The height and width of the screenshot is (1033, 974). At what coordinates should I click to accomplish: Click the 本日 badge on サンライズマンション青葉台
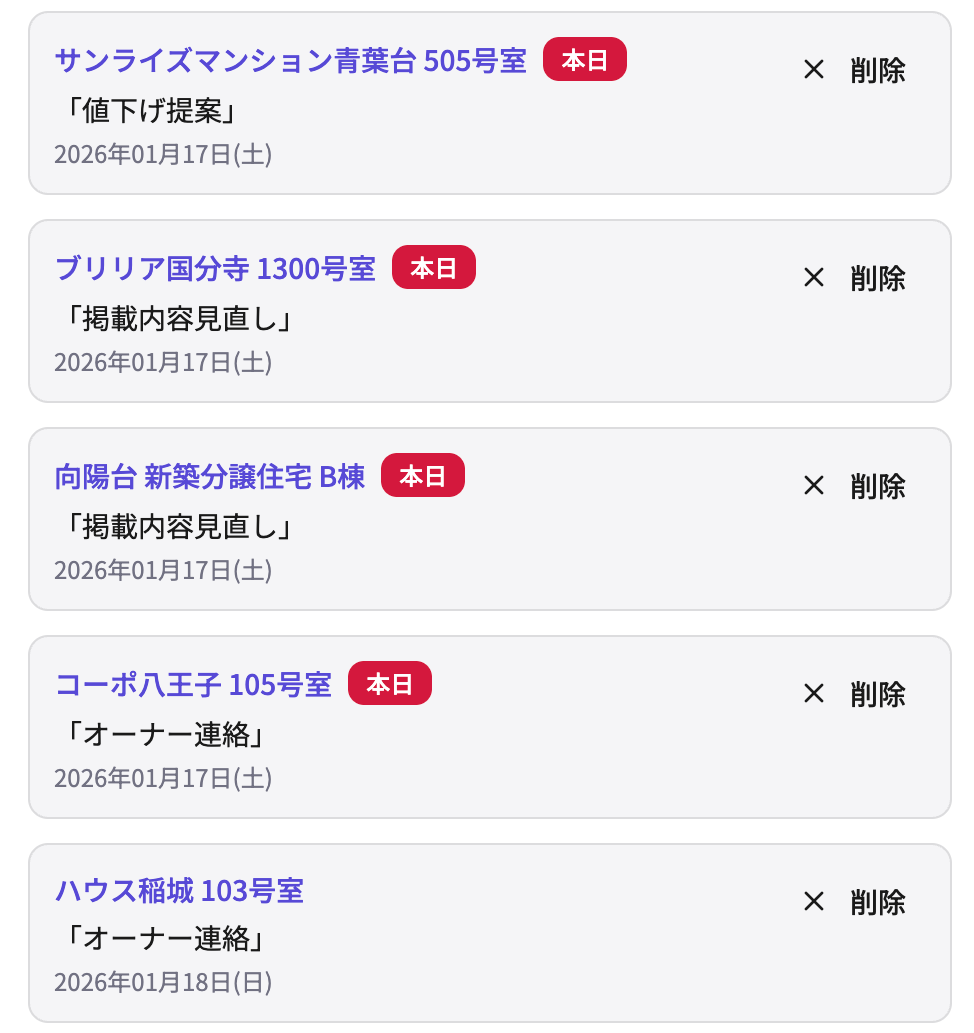pyautogui.click(x=585, y=59)
